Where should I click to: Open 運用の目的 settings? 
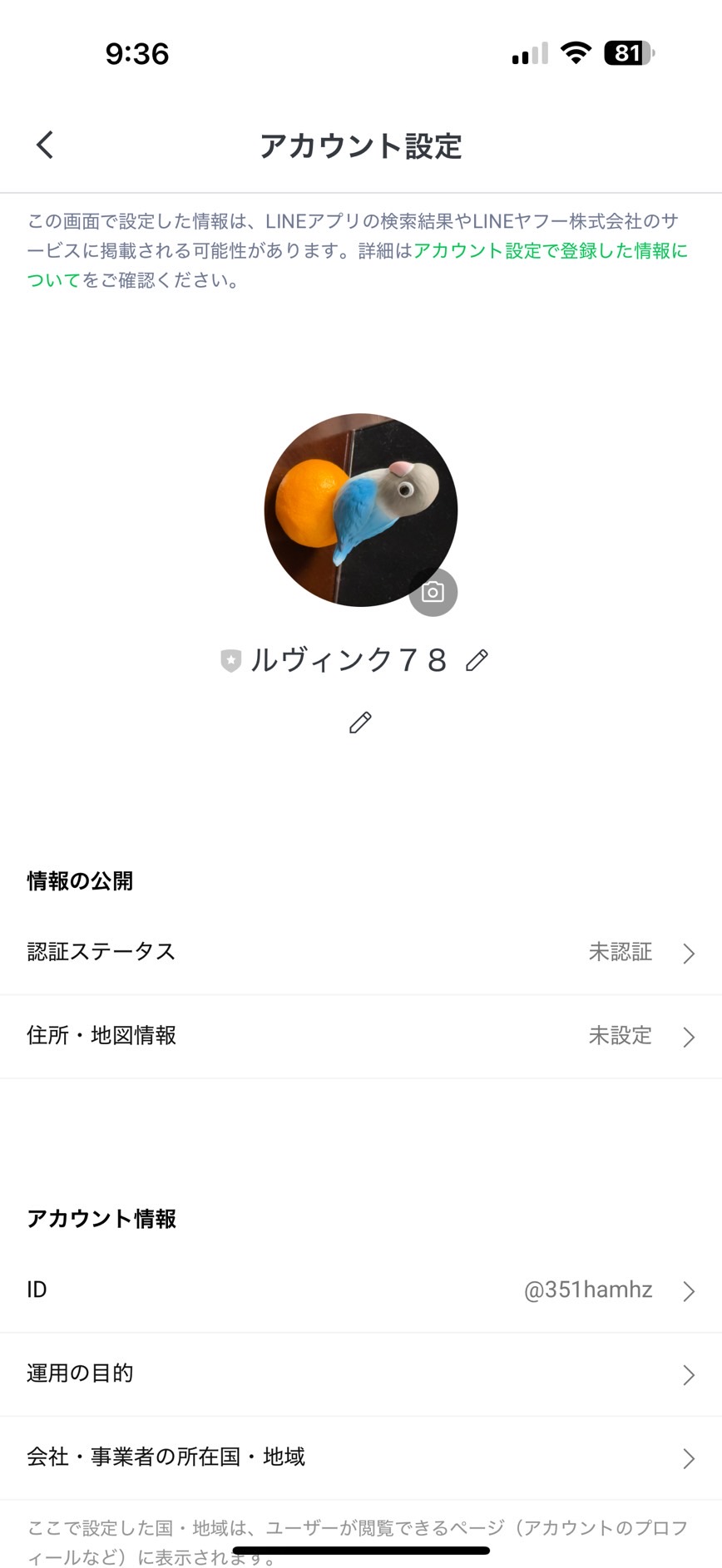361,1374
